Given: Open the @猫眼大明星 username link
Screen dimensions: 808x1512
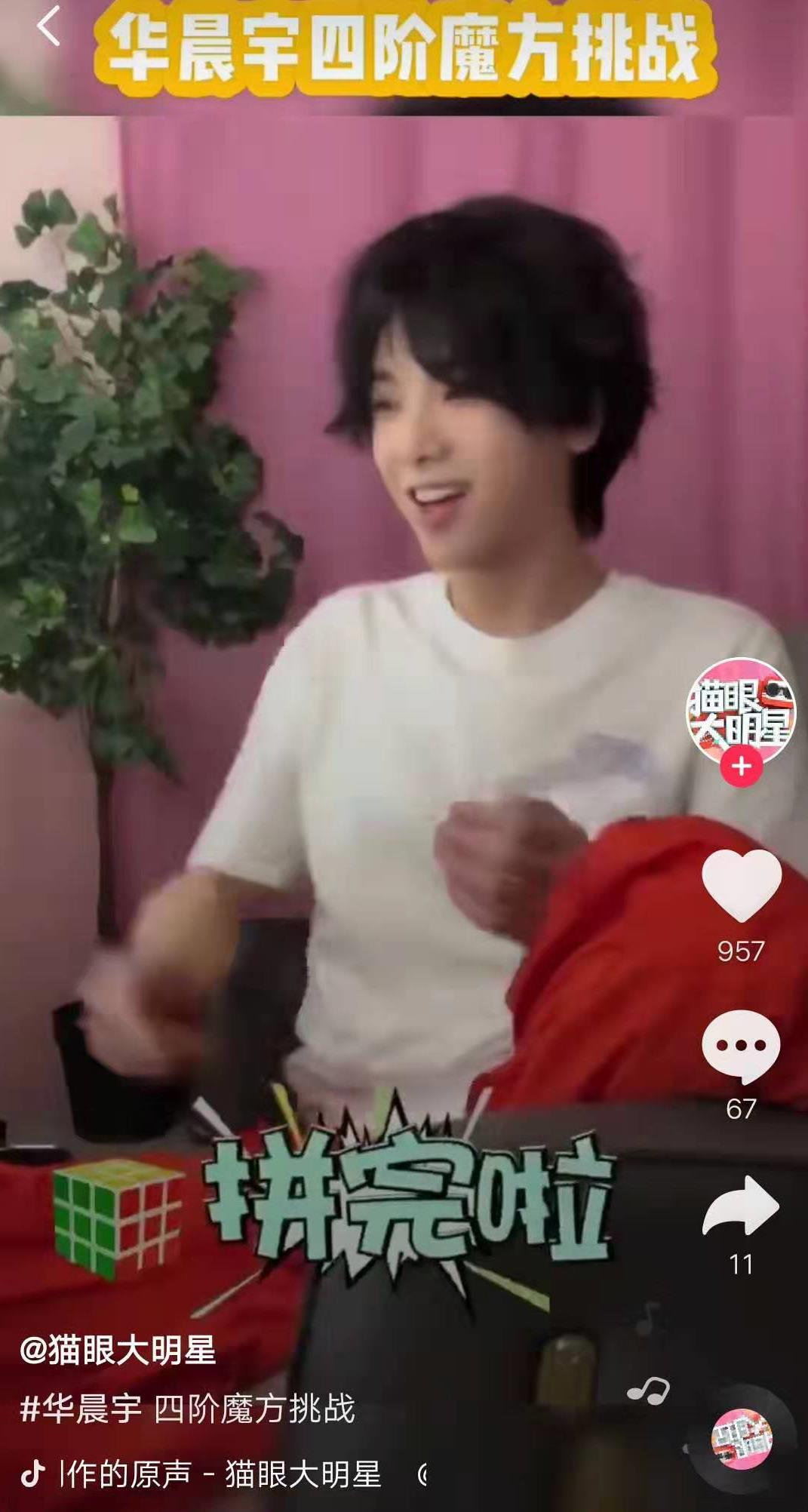Looking at the screenshot, I should 118,1350.
